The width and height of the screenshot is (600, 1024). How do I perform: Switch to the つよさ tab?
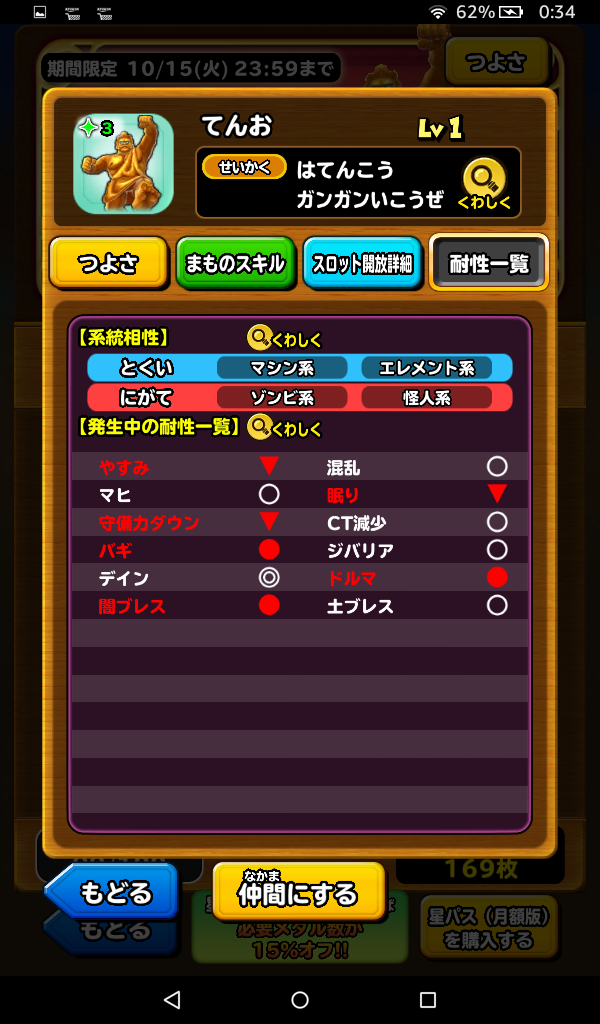(108, 264)
